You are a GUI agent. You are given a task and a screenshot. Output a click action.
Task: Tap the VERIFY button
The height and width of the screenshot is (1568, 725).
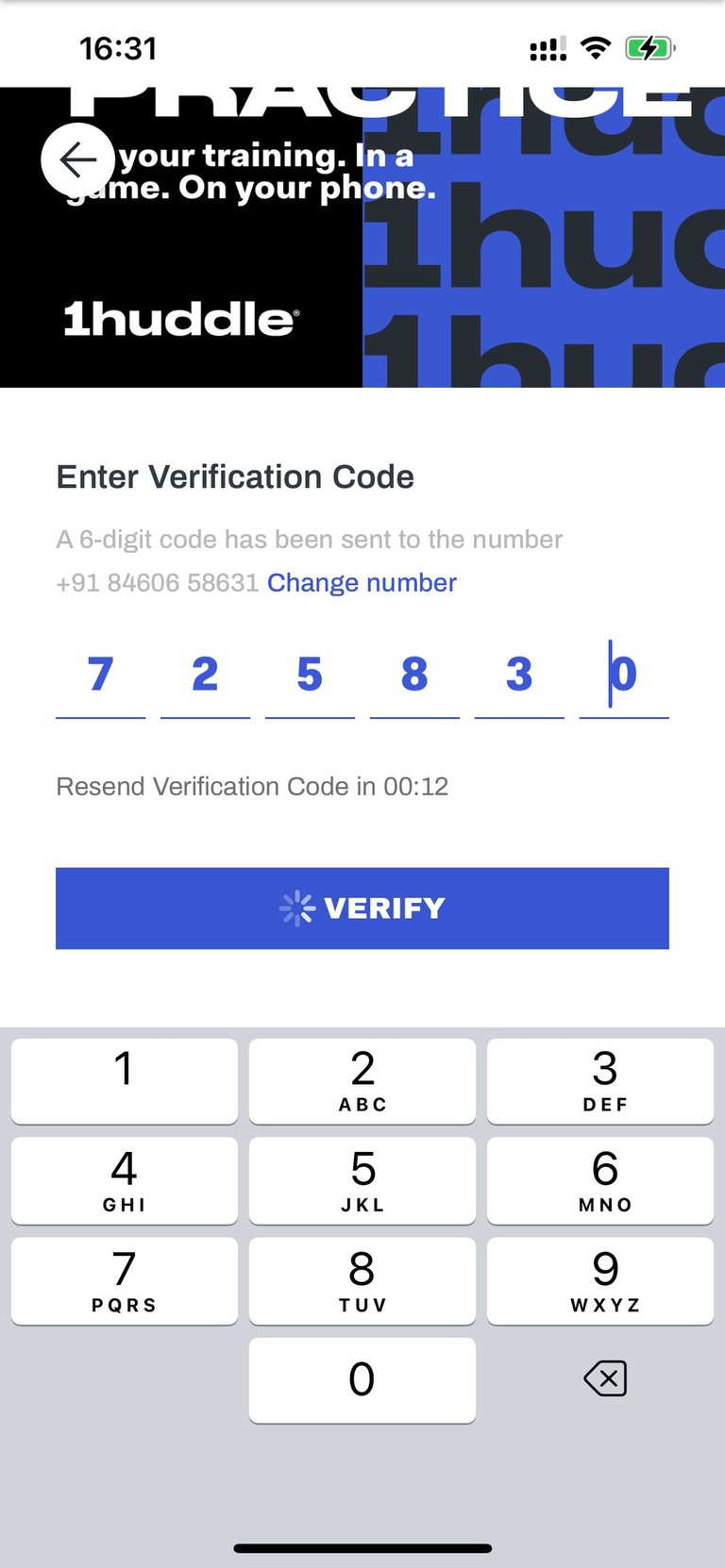pyautogui.click(x=362, y=908)
